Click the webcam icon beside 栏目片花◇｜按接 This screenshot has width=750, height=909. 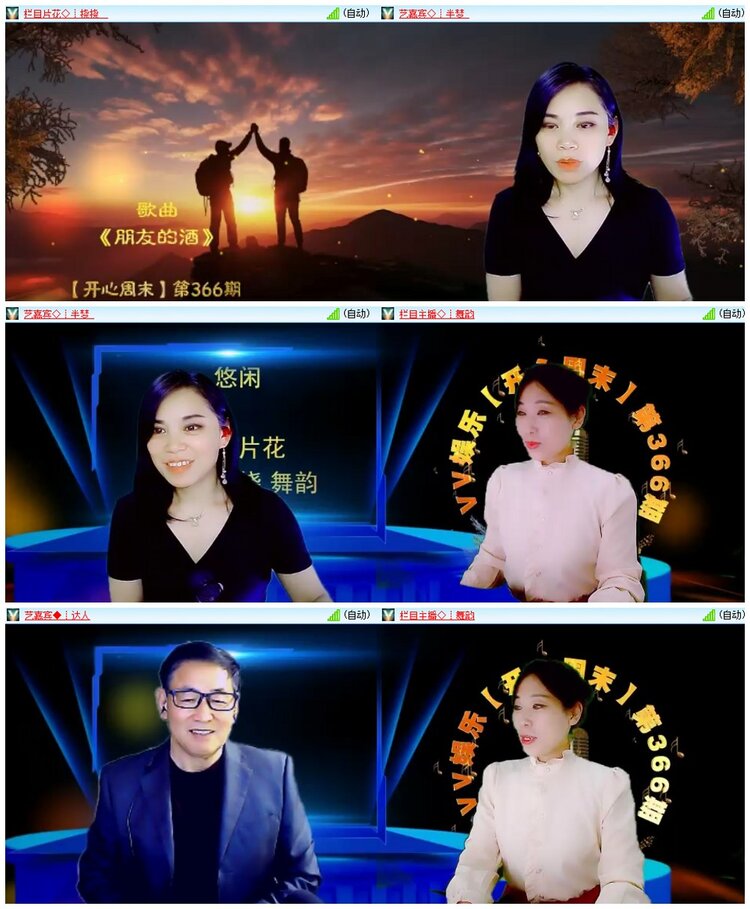pyautogui.click(x=11, y=10)
